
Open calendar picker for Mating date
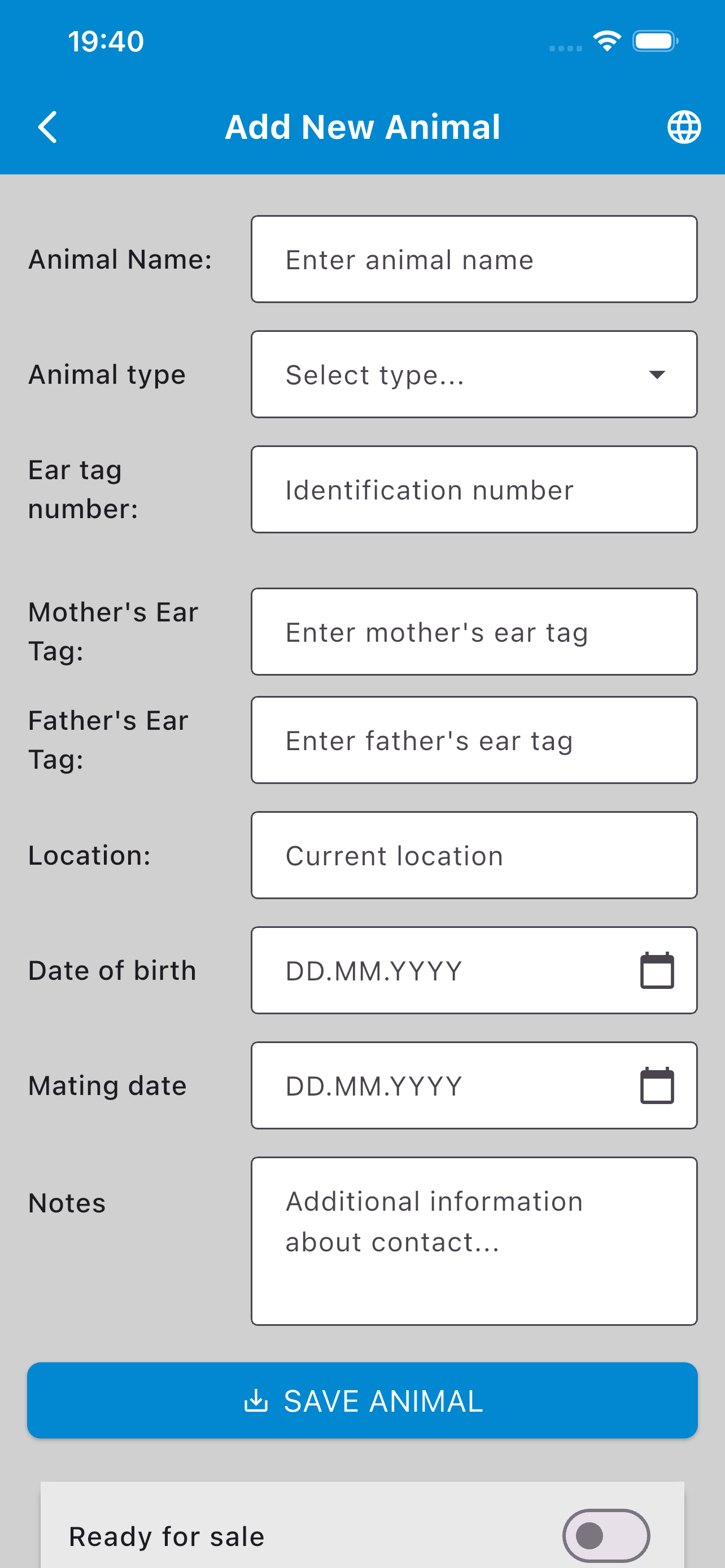tap(657, 1085)
